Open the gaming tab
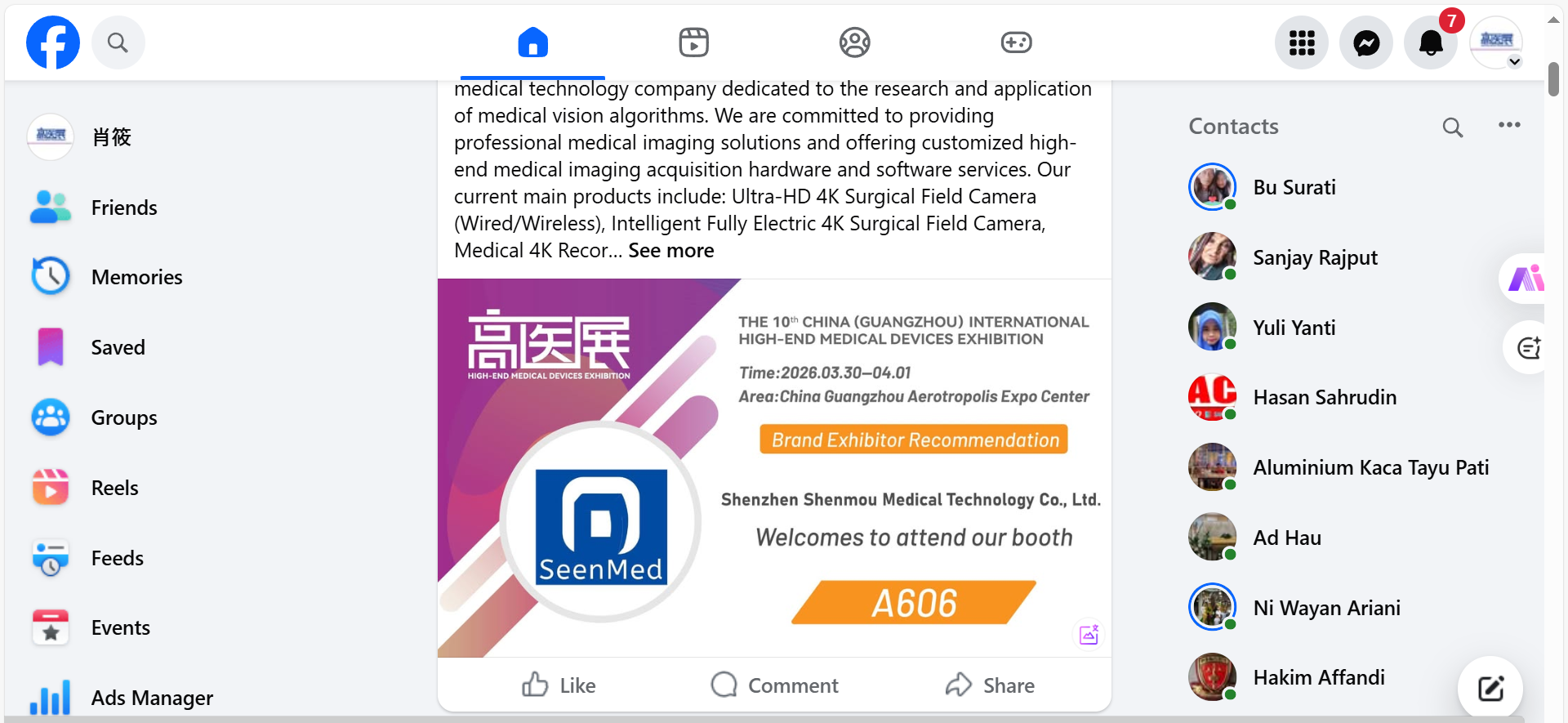1568x723 pixels. (1016, 42)
